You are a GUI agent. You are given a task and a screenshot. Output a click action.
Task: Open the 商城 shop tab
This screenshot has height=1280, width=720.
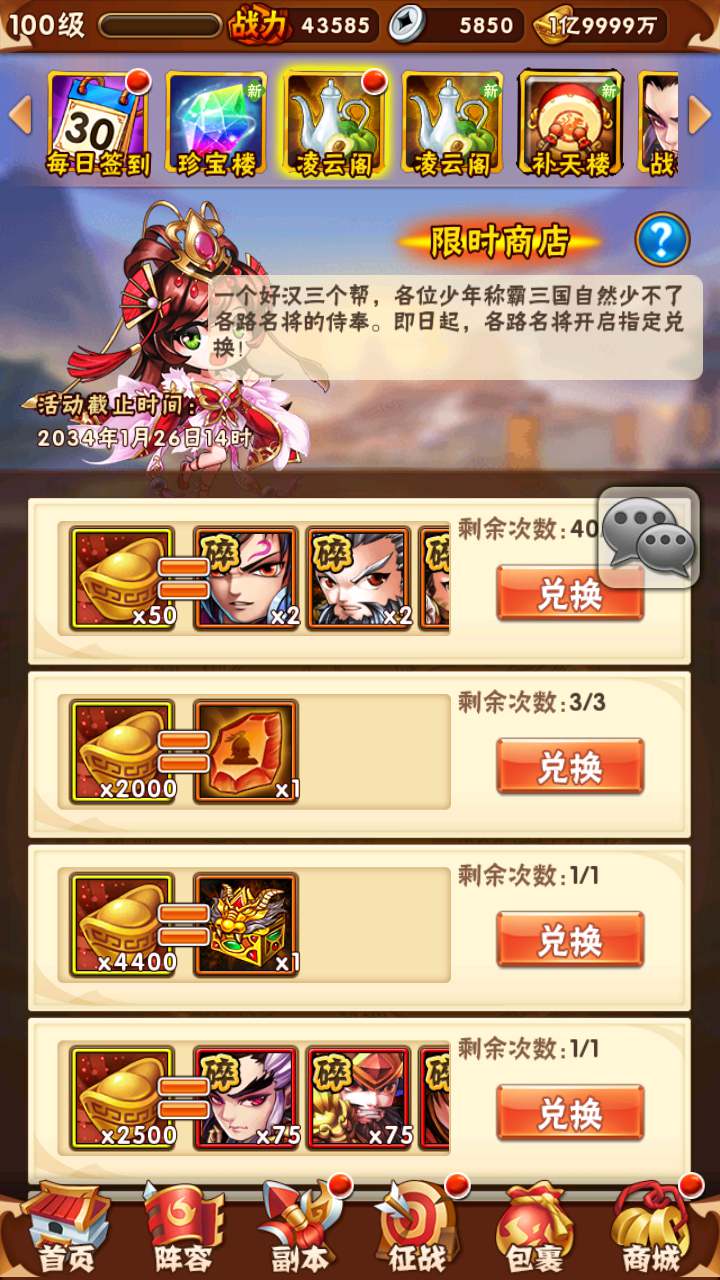[x=651, y=1230]
